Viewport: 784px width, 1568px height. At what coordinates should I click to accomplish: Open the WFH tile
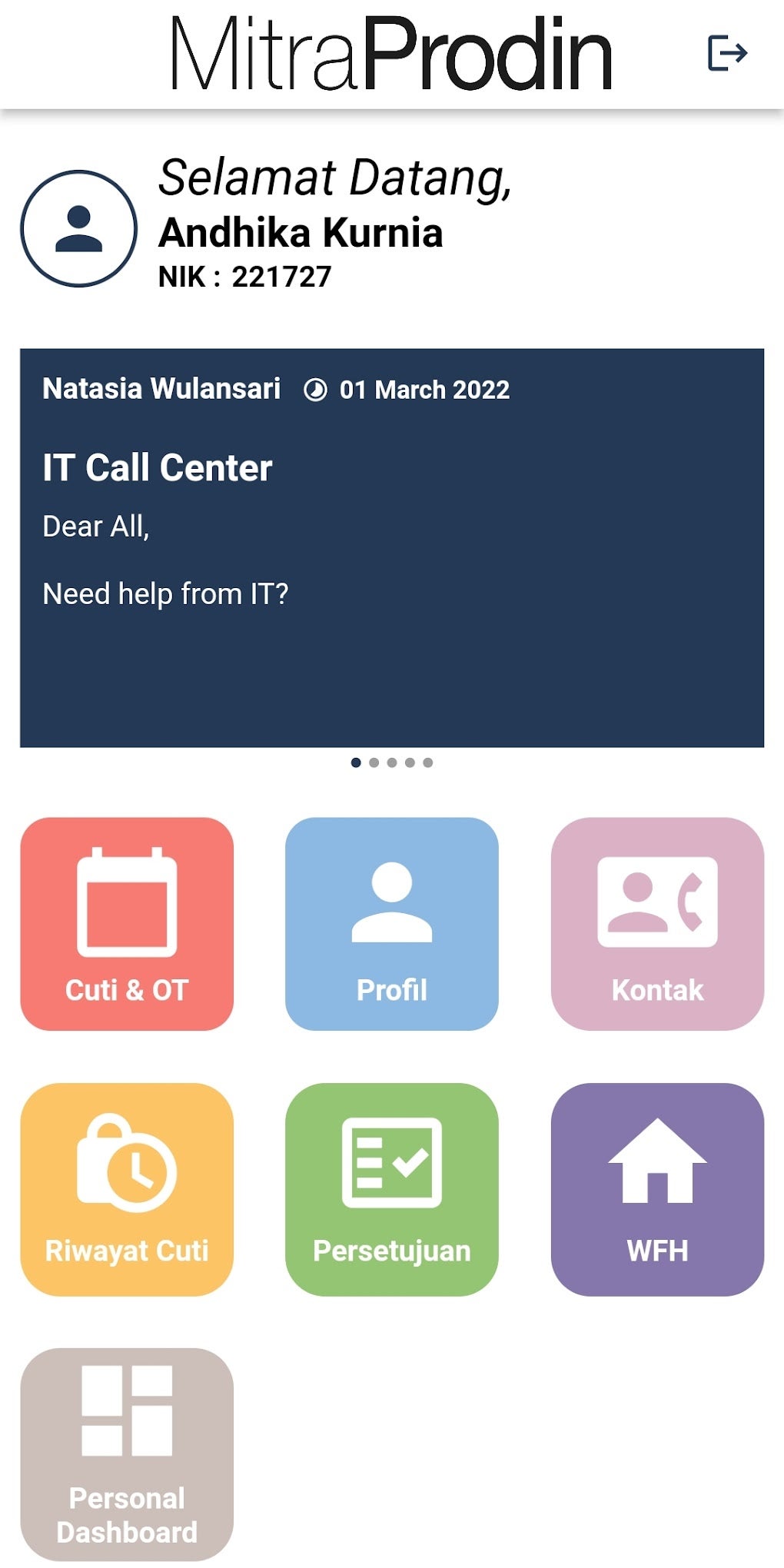click(x=657, y=1189)
